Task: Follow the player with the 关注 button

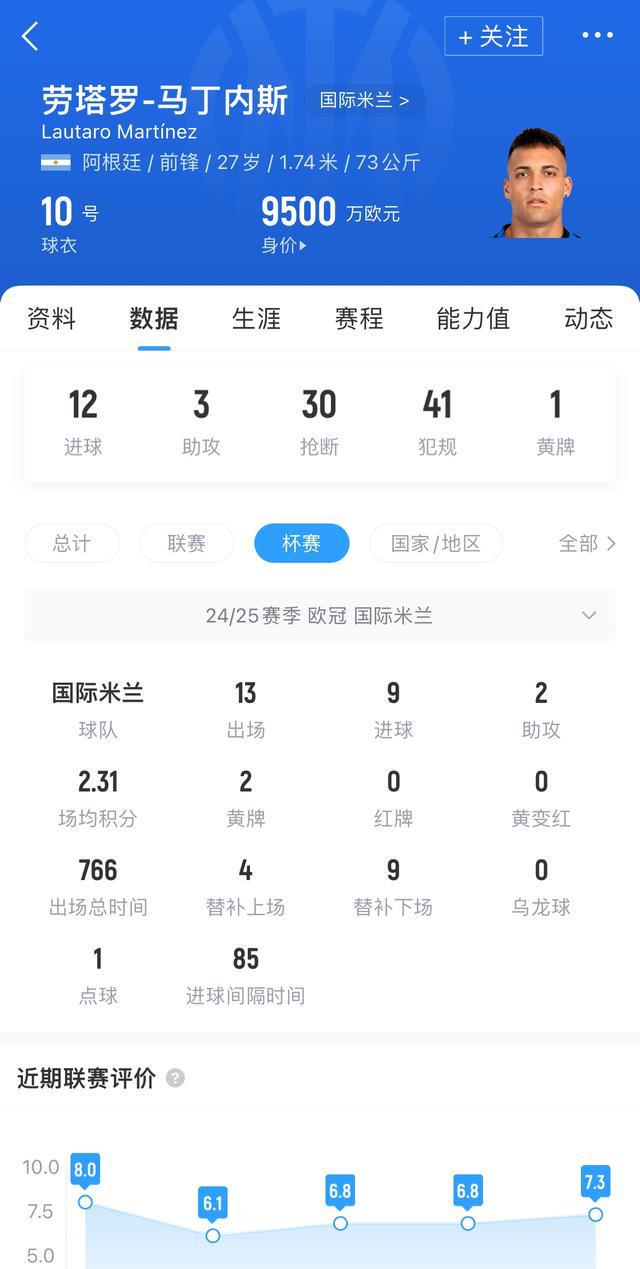Action: click(x=493, y=36)
